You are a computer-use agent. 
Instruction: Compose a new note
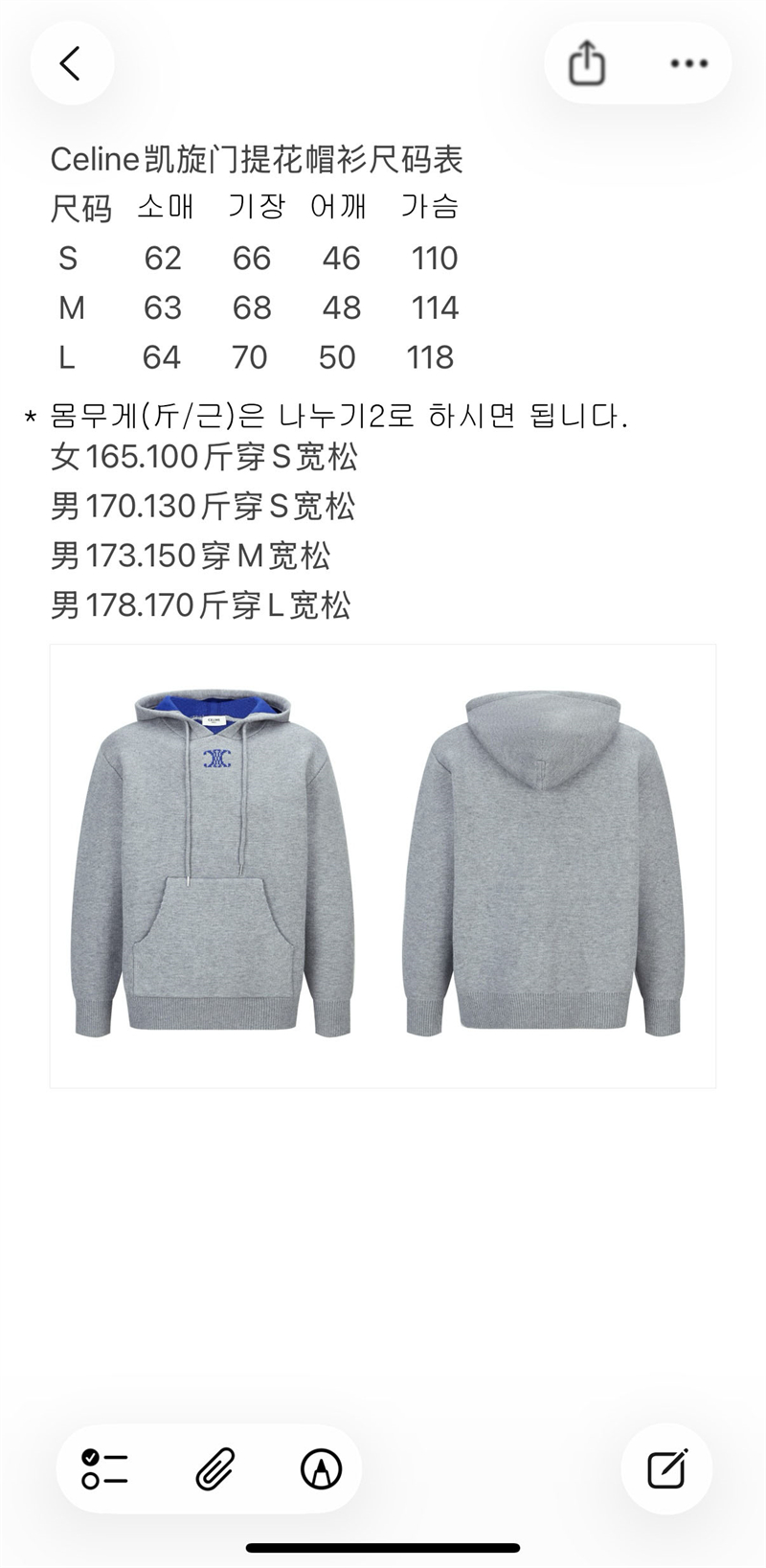tap(666, 1468)
